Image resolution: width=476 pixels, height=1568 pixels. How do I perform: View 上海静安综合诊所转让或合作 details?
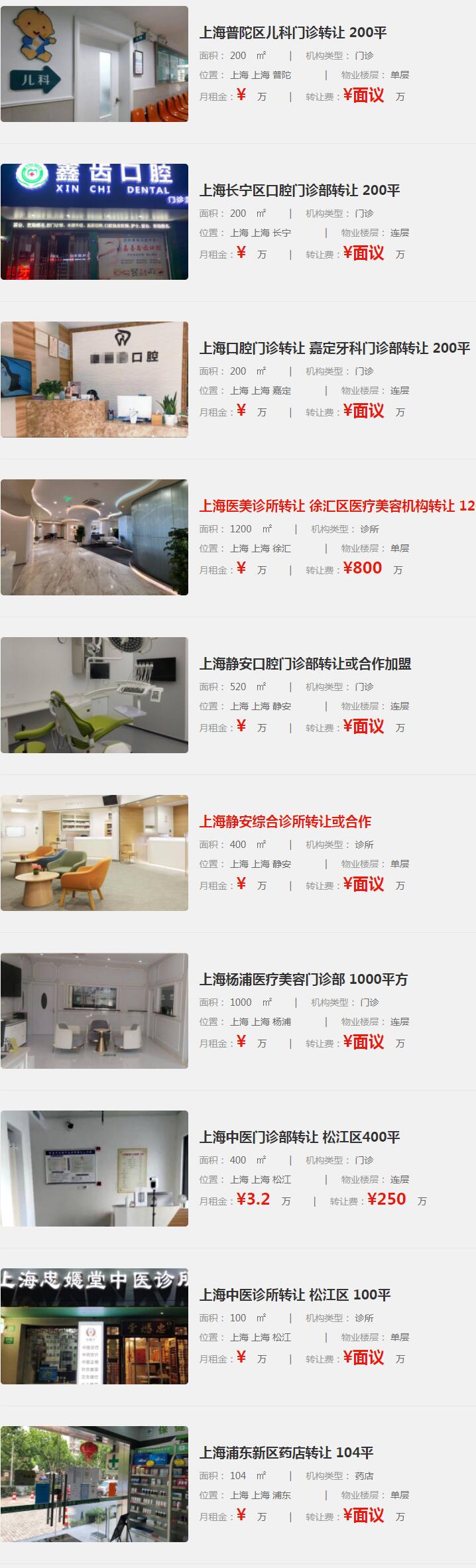tap(285, 821)
